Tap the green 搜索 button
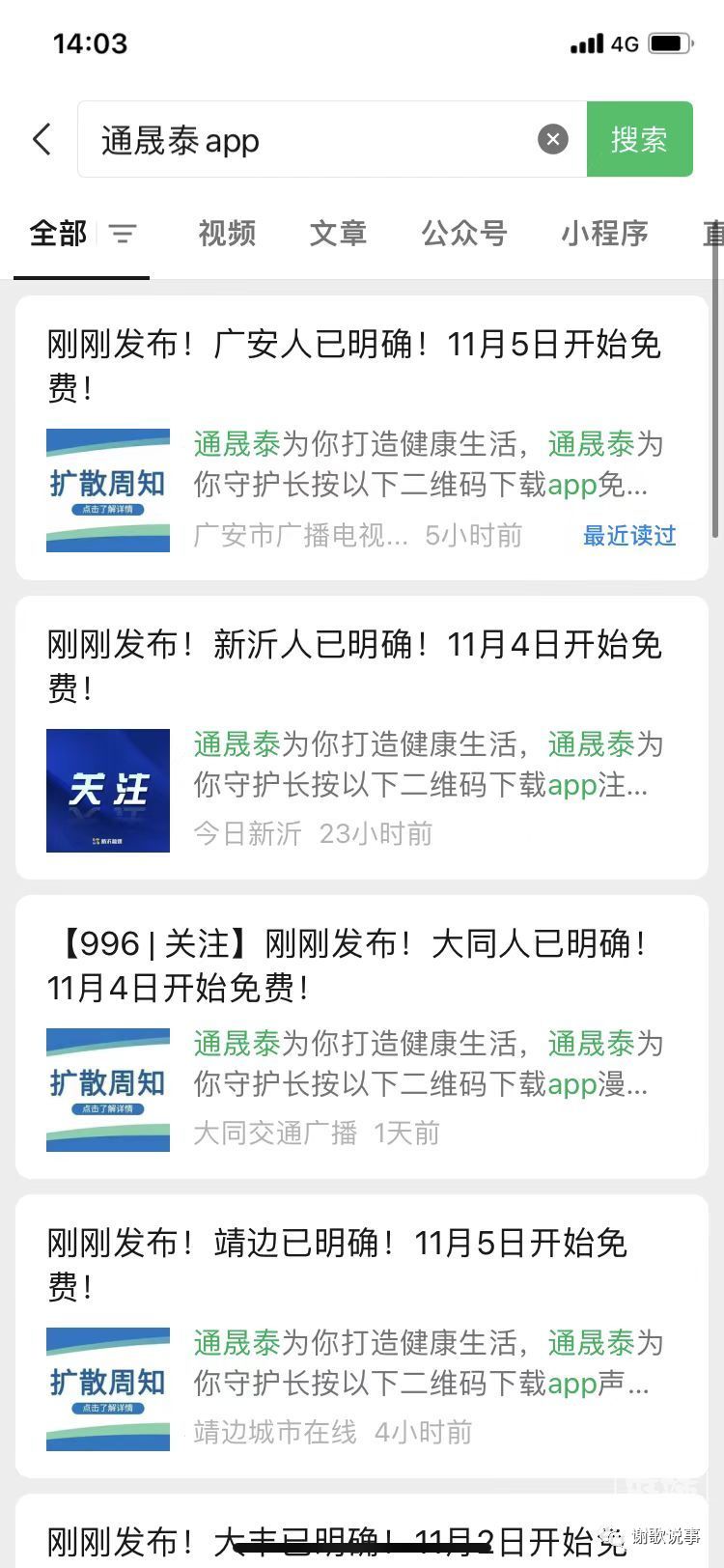This screenshot has height=1568, width=724. [x=639, y=140]
